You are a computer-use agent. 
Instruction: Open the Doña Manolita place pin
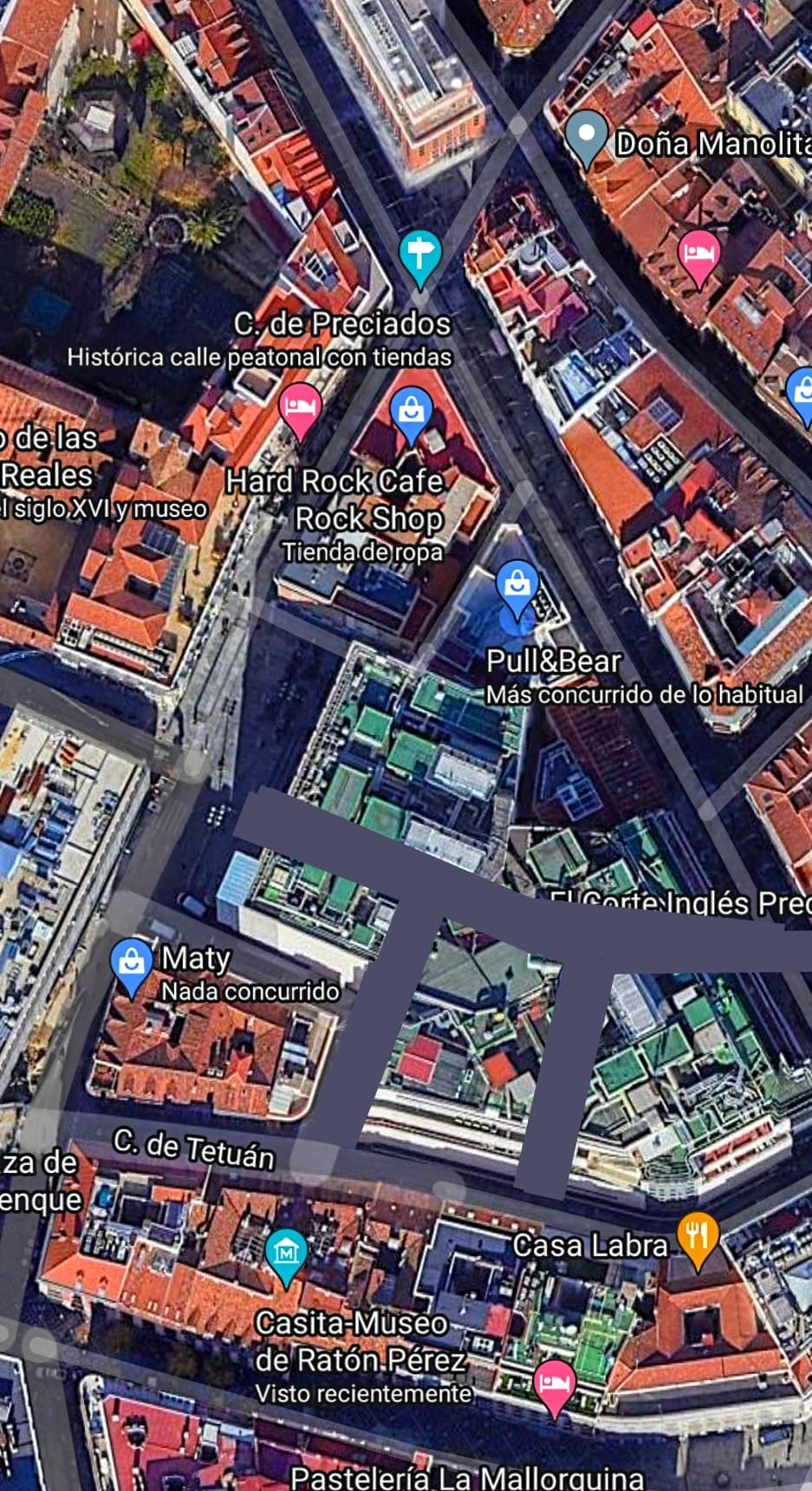click(x=587, y=139)
